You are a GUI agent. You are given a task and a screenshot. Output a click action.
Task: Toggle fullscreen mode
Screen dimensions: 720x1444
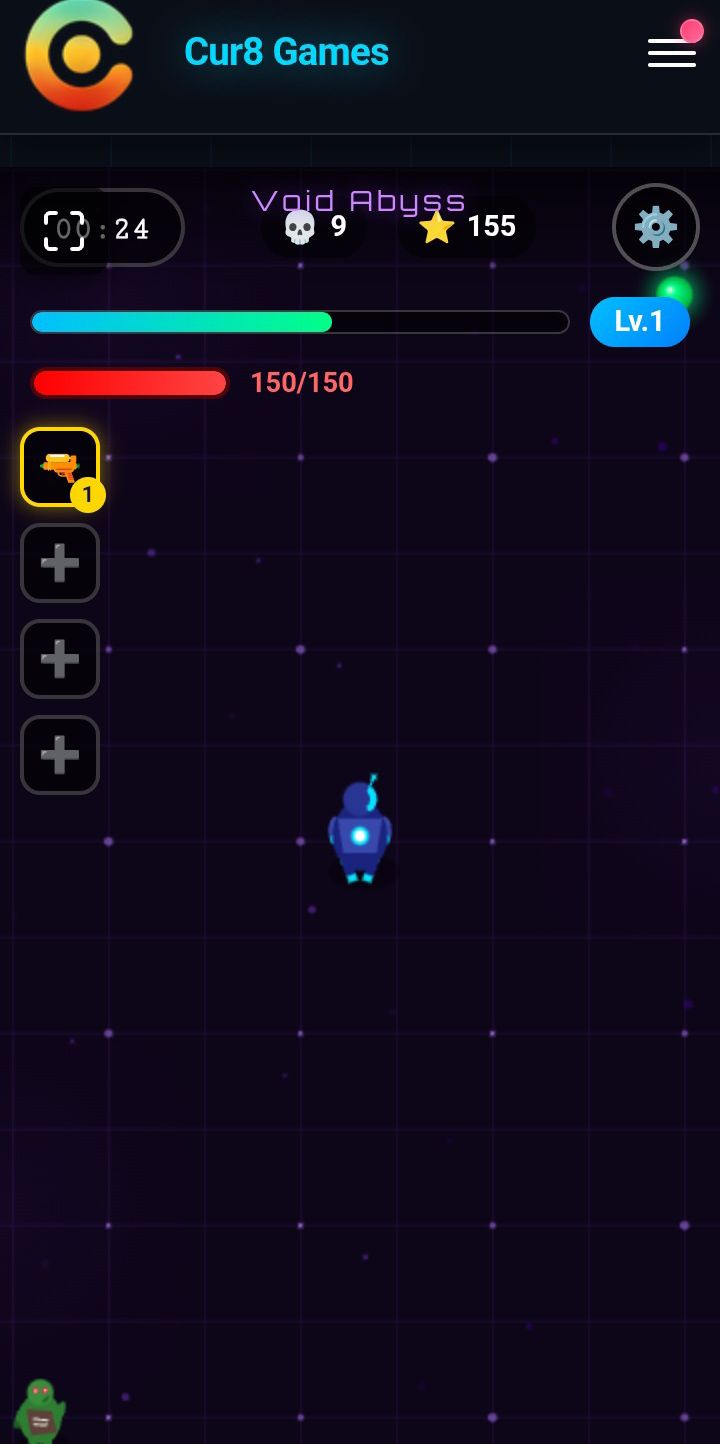(x=64, y=230)
